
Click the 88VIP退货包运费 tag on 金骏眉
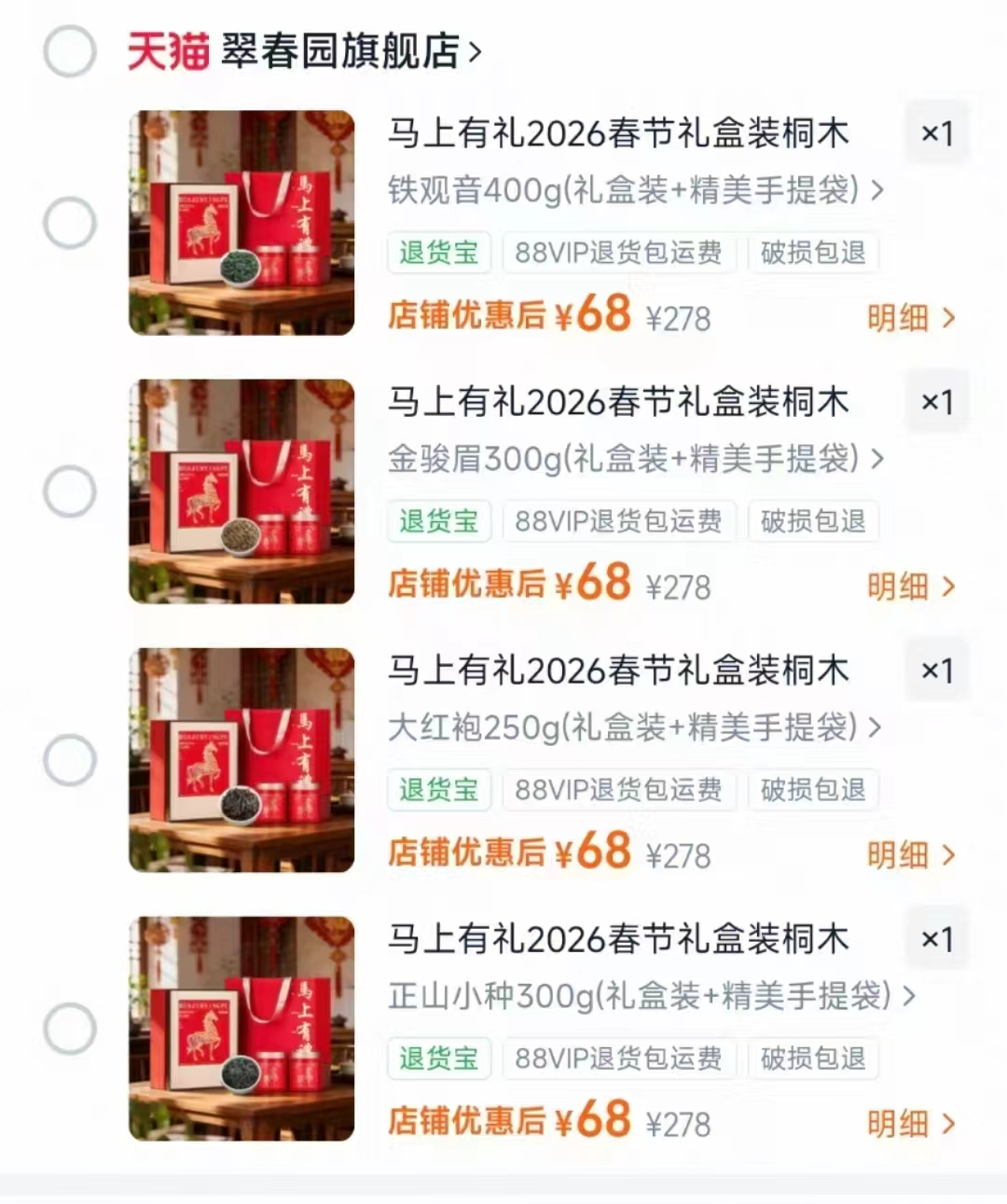[618, 521]
